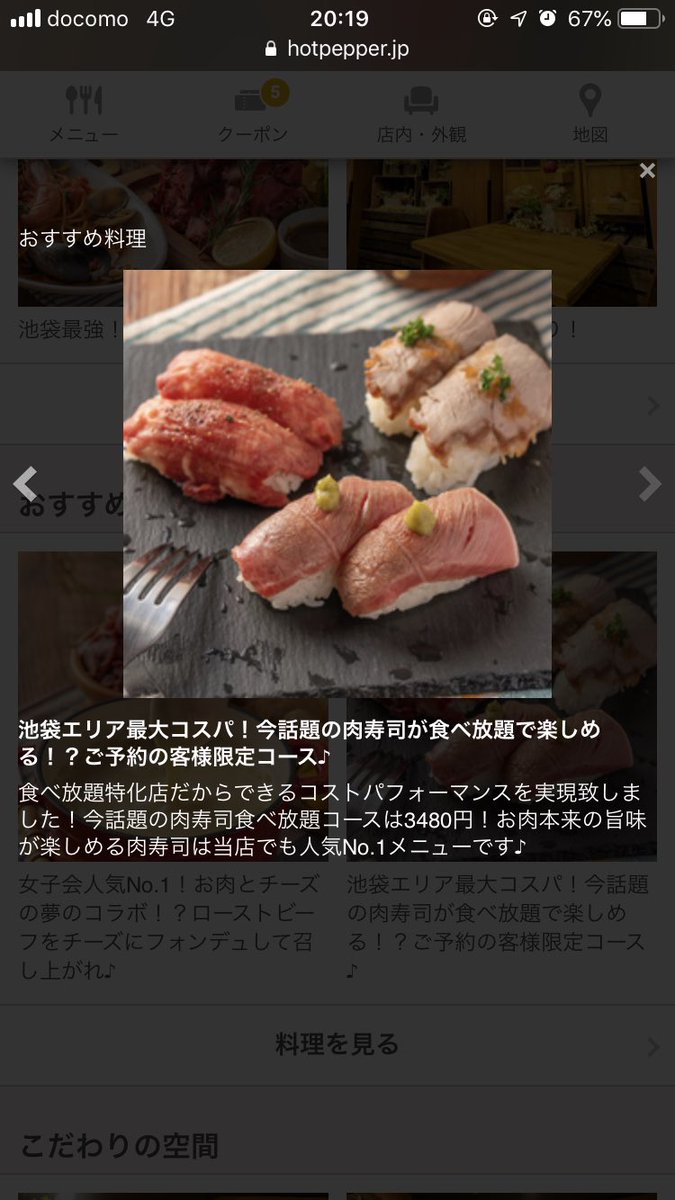Image resolution: width=675 pixels, height=1200 pixels.
Task: Go to the 店内・外観 tab
Action: (421, 113)
